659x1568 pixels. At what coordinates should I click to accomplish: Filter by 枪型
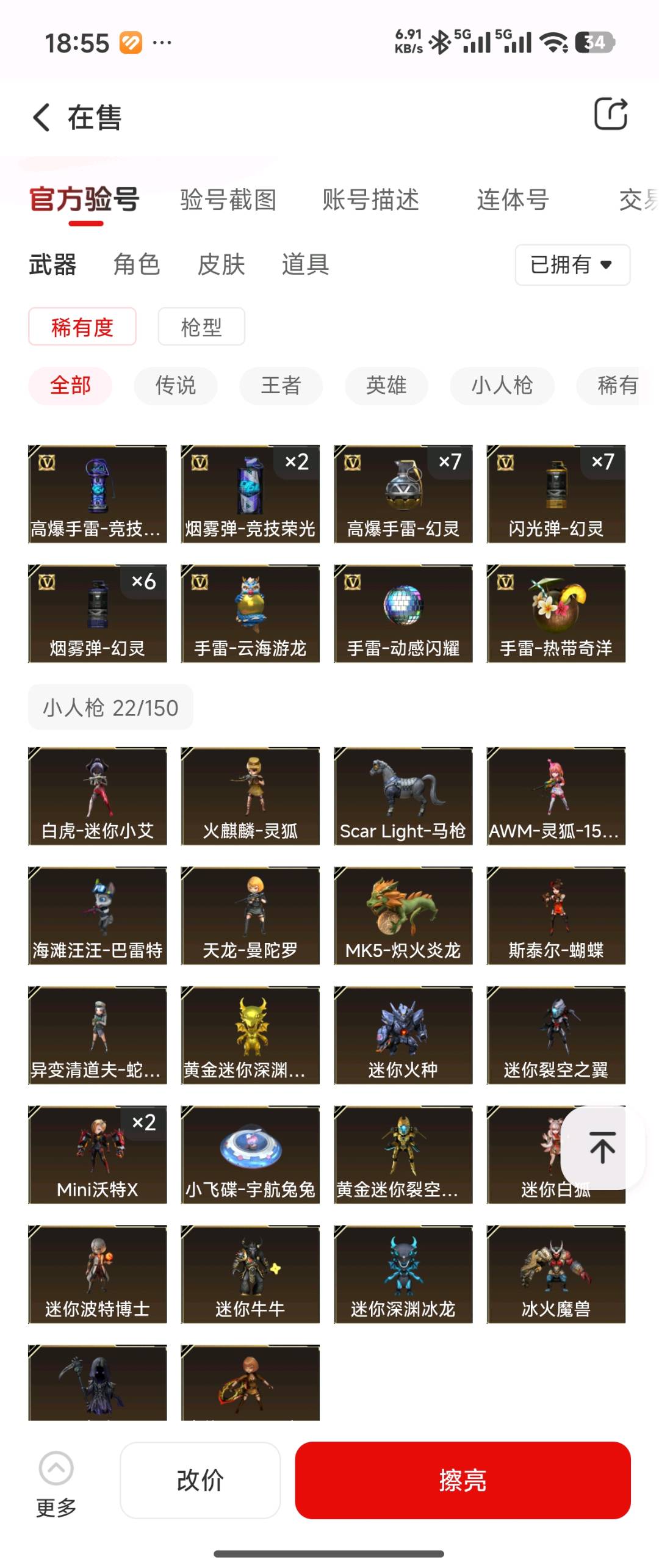(x=201, y=327)
